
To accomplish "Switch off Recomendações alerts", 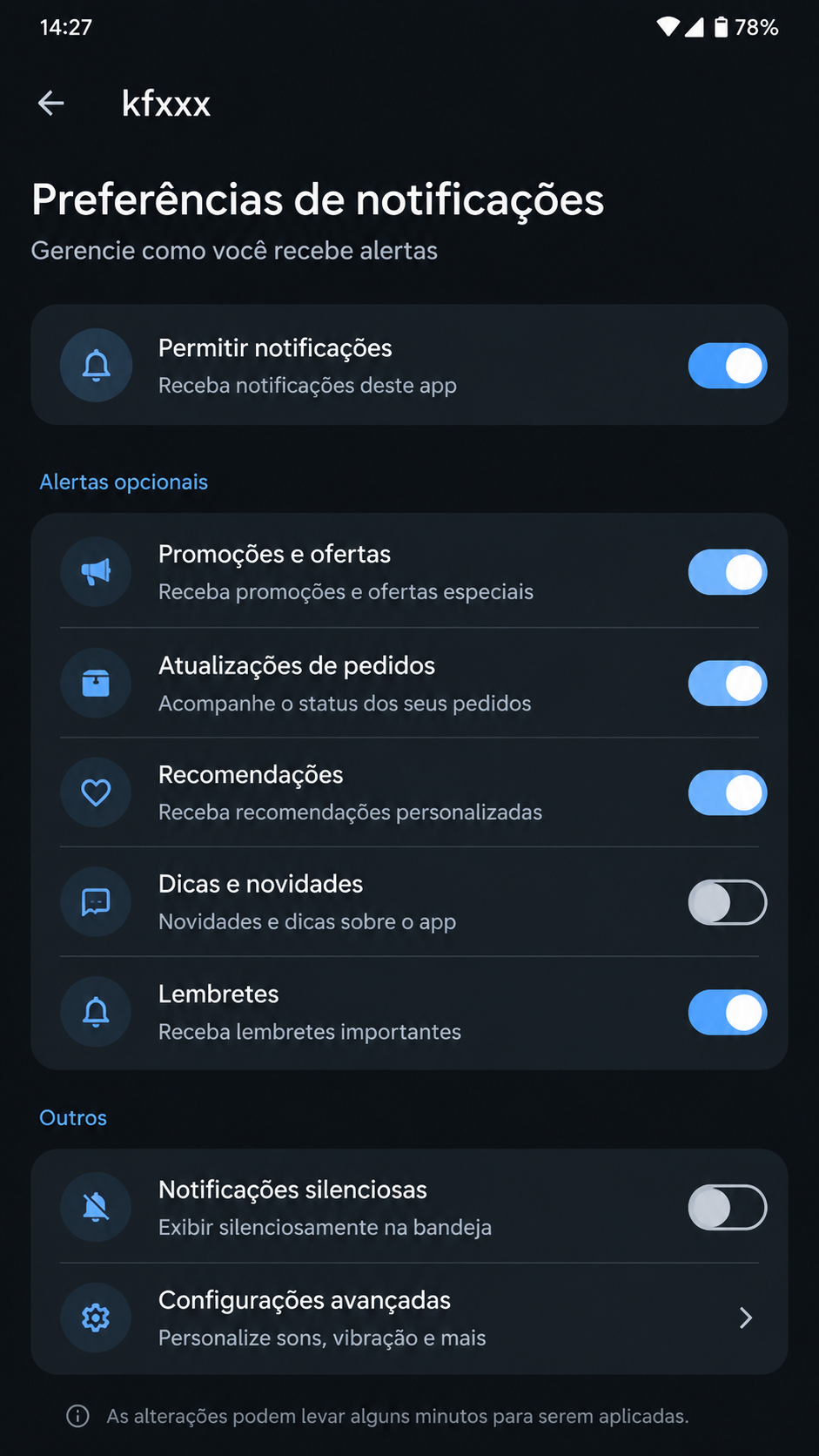I will (x=728, y=792).
